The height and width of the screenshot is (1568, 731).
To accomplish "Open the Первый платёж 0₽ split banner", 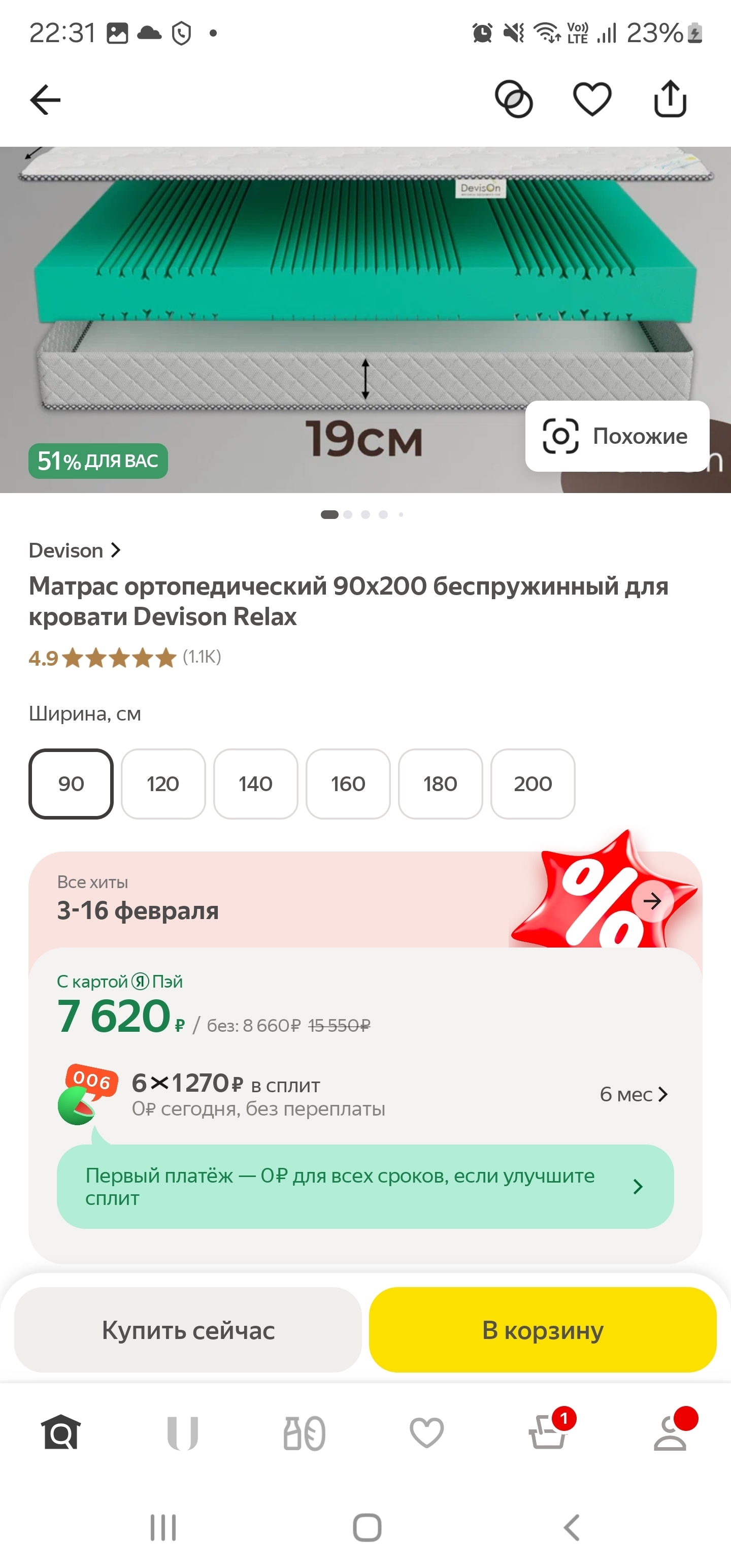I will [x=365, y=1186].
